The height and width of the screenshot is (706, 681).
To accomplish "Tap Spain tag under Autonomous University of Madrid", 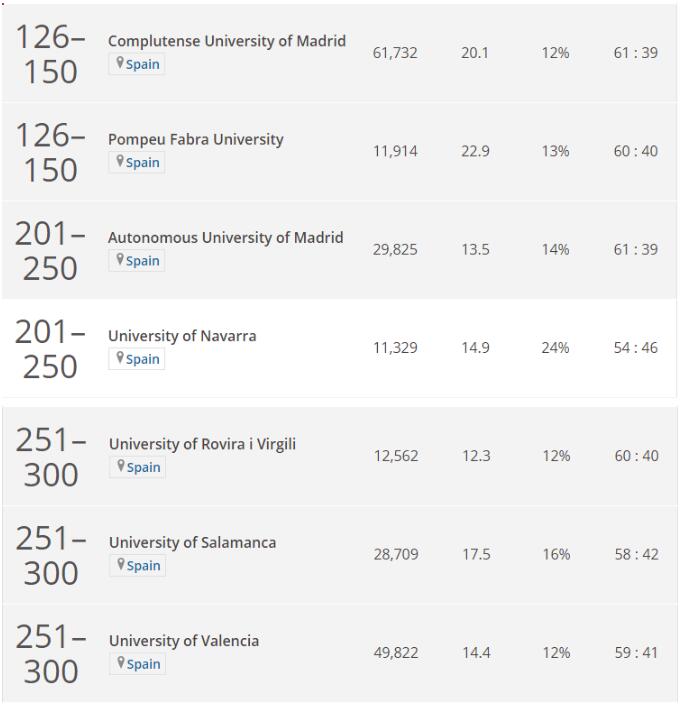I will [x=137, y=261].
